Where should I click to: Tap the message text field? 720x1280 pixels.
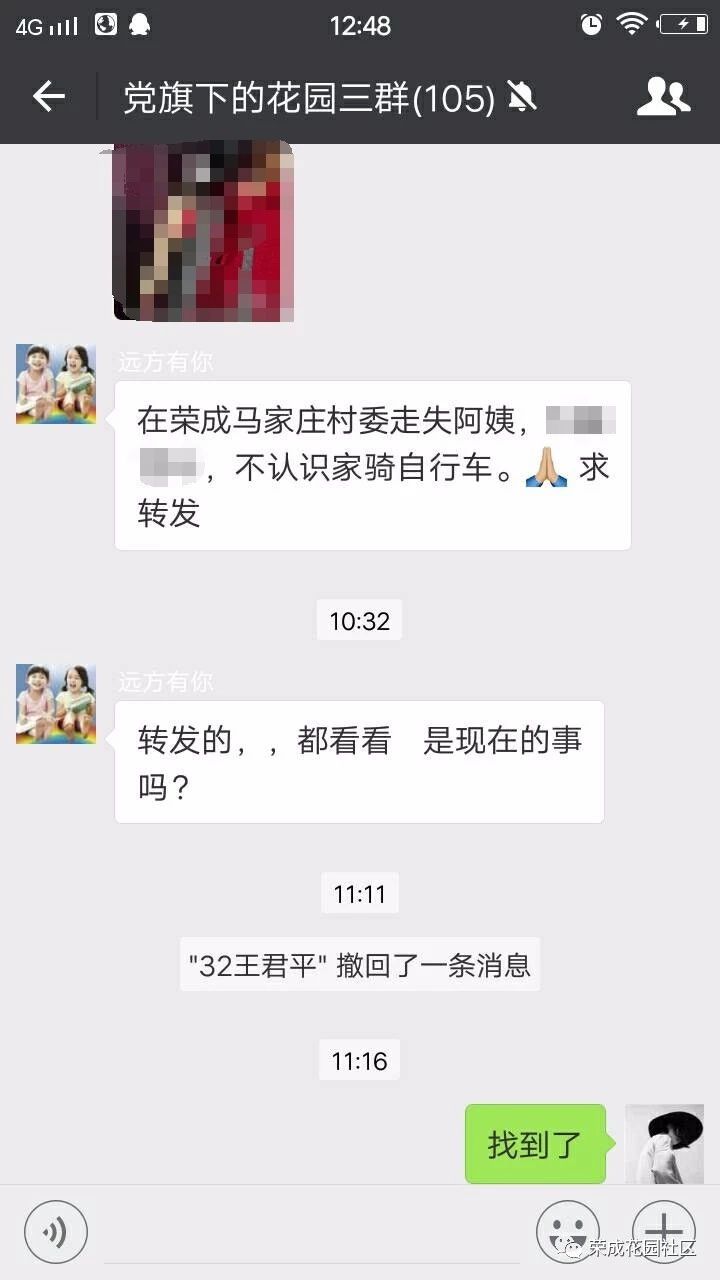312,1232
